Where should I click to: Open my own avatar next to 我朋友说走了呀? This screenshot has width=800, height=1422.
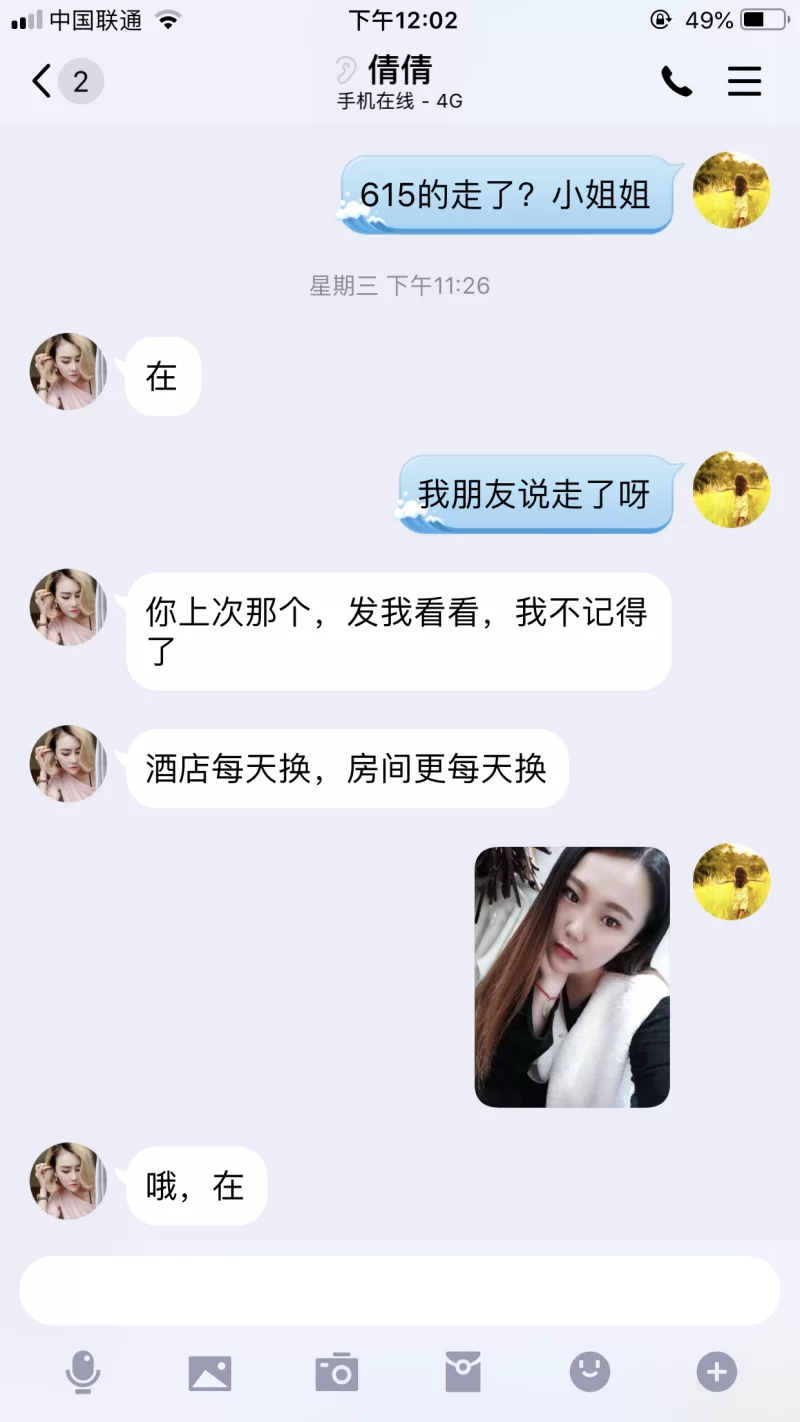pyautogui.click(x=731, y=490)
